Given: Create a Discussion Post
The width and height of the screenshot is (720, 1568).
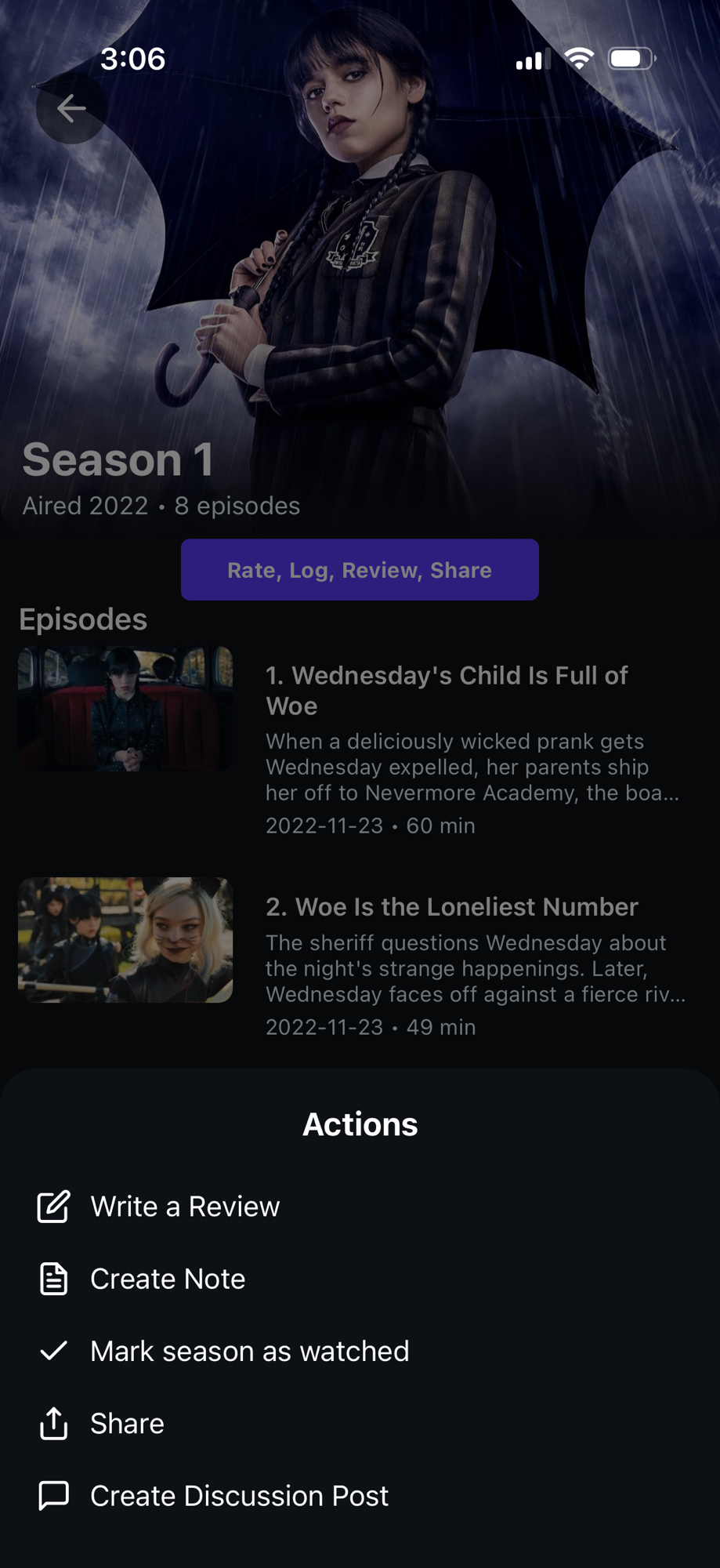Looking at the screenshot, I should point(239,1496).
